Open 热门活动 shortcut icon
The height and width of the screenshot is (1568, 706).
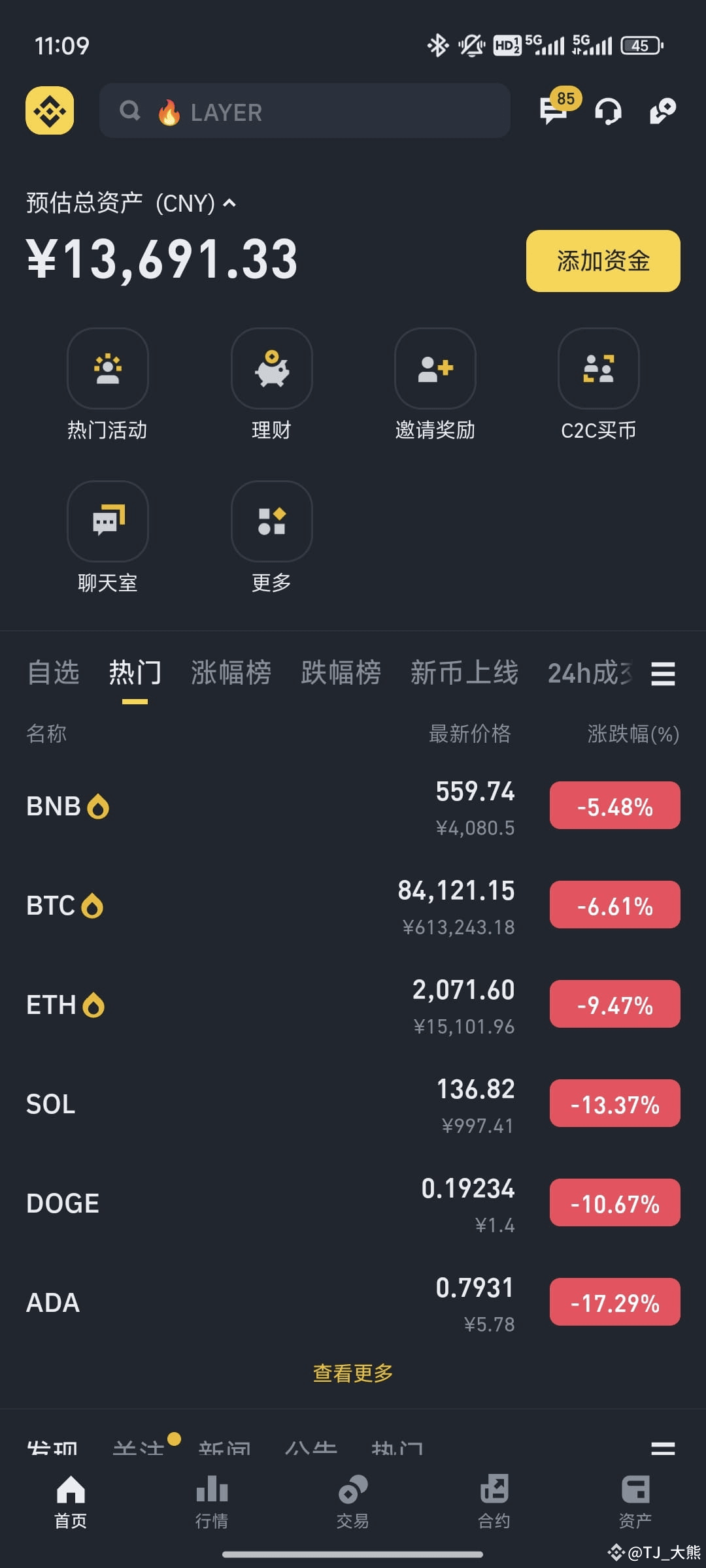tap(108, 369)
